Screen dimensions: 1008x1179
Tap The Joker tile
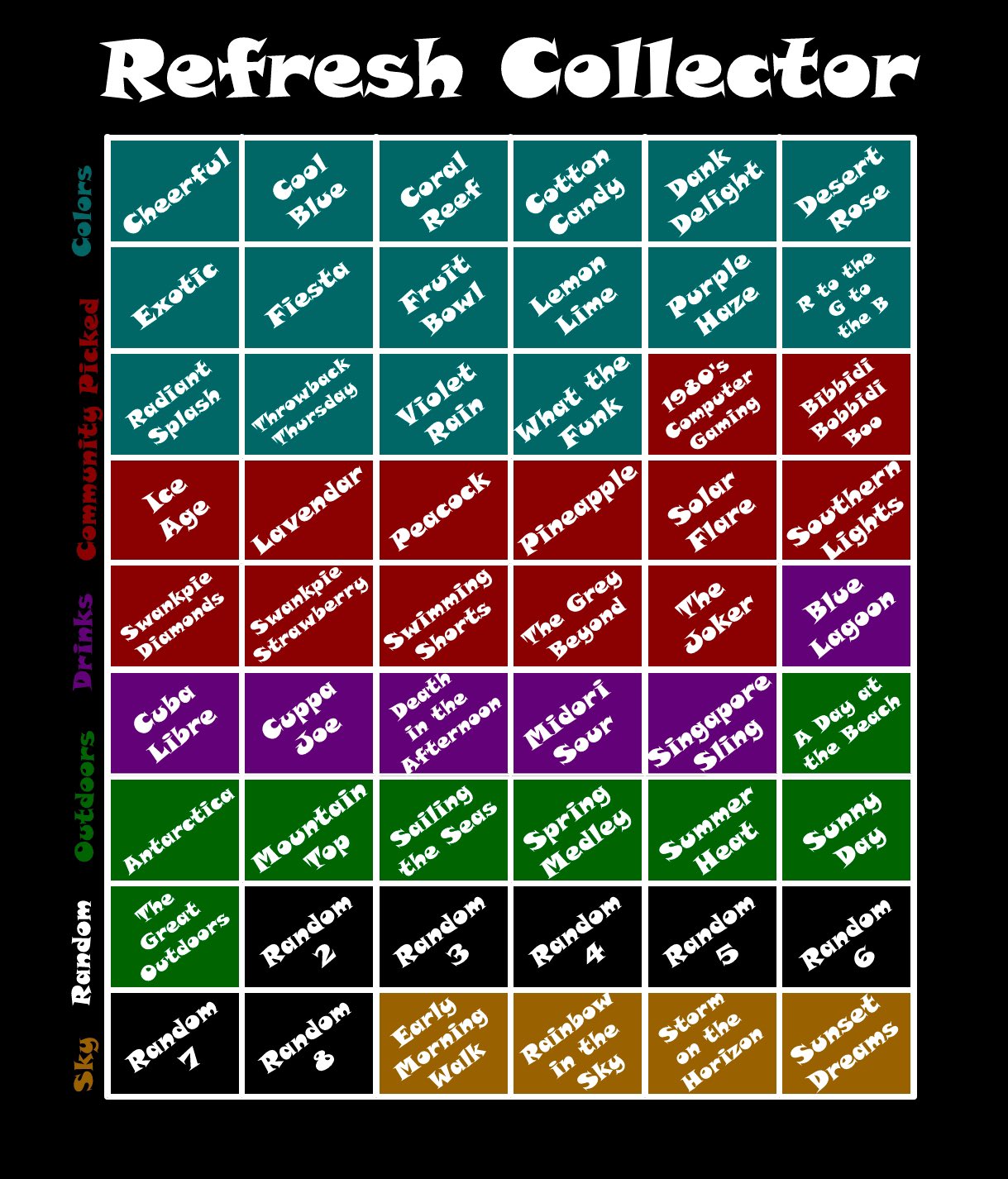point(712,616)
